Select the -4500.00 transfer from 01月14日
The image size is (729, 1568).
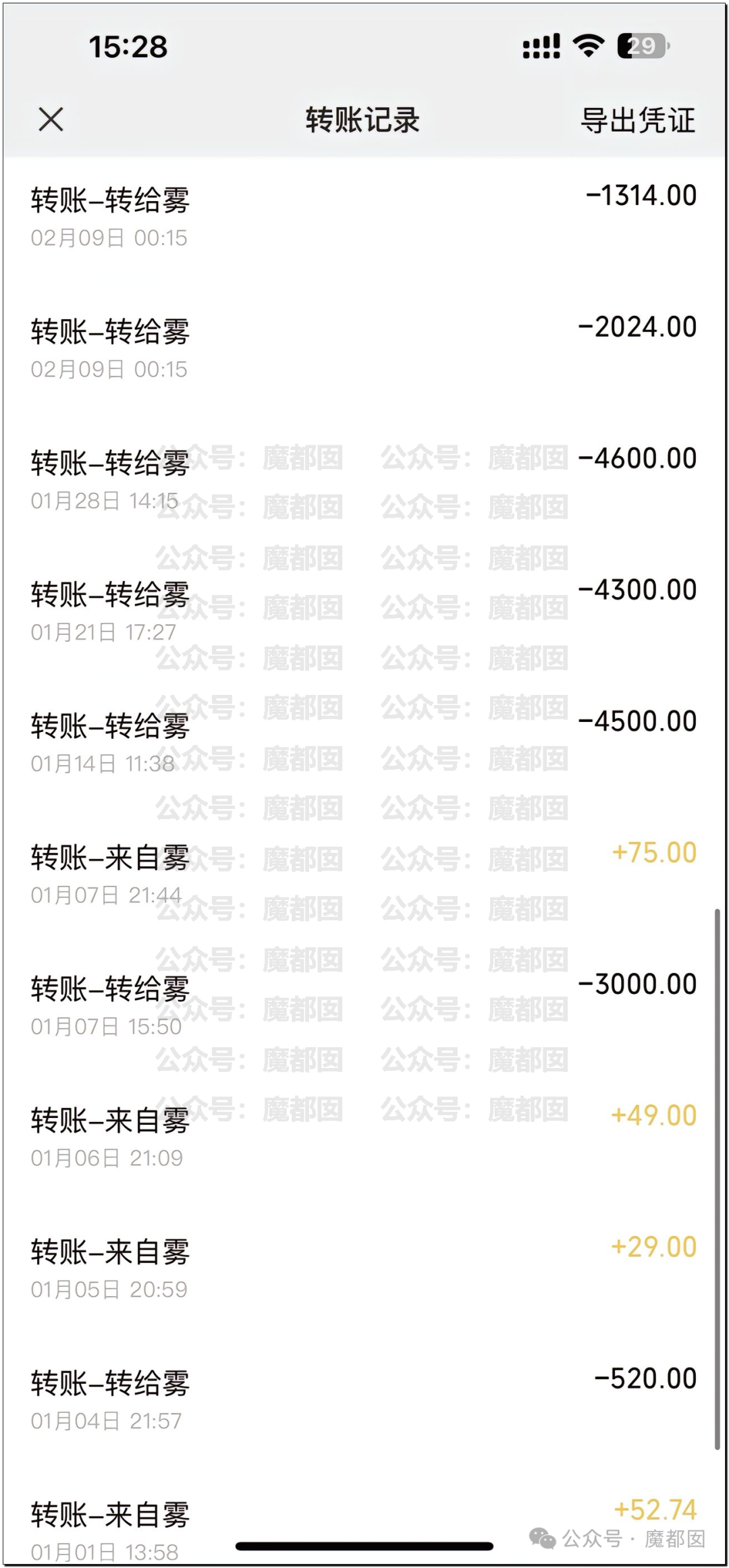[x=364, y=744]
